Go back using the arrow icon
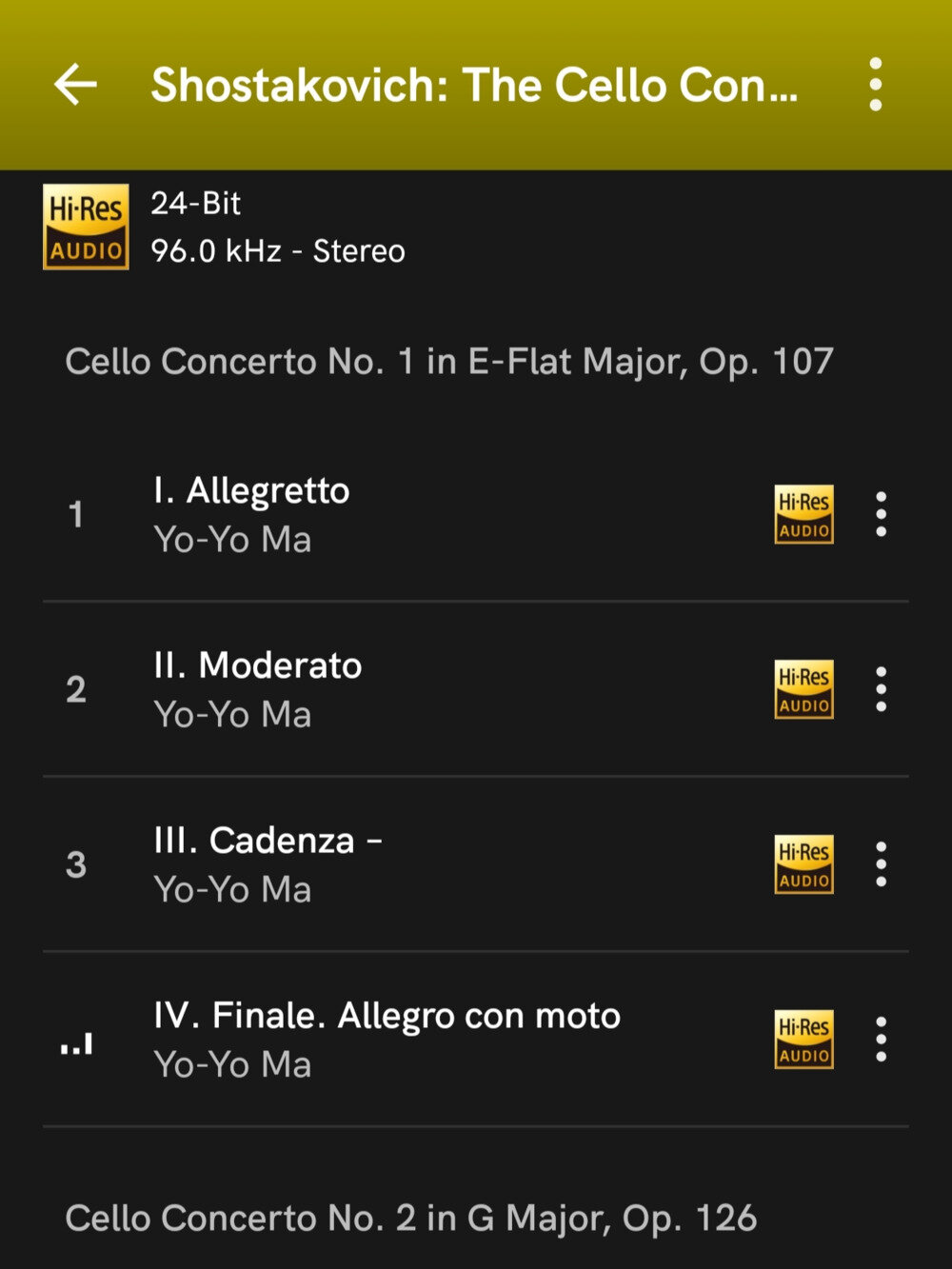Screen dimensions: 952x1269 point(76,85)
